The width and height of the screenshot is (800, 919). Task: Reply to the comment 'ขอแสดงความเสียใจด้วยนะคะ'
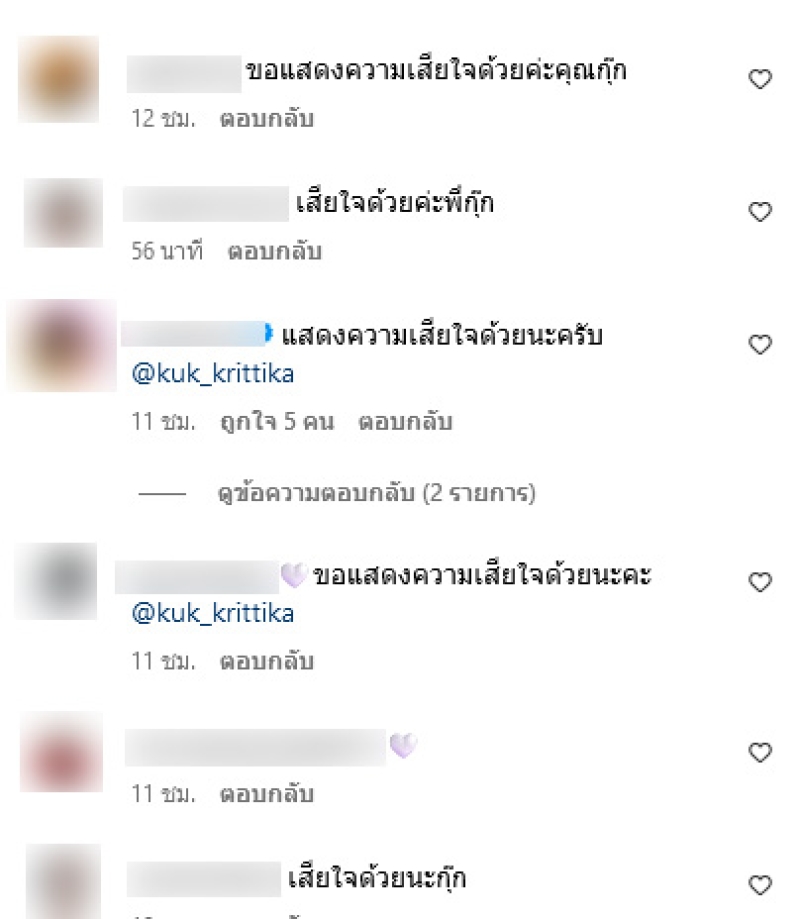[x=267, y=662]
